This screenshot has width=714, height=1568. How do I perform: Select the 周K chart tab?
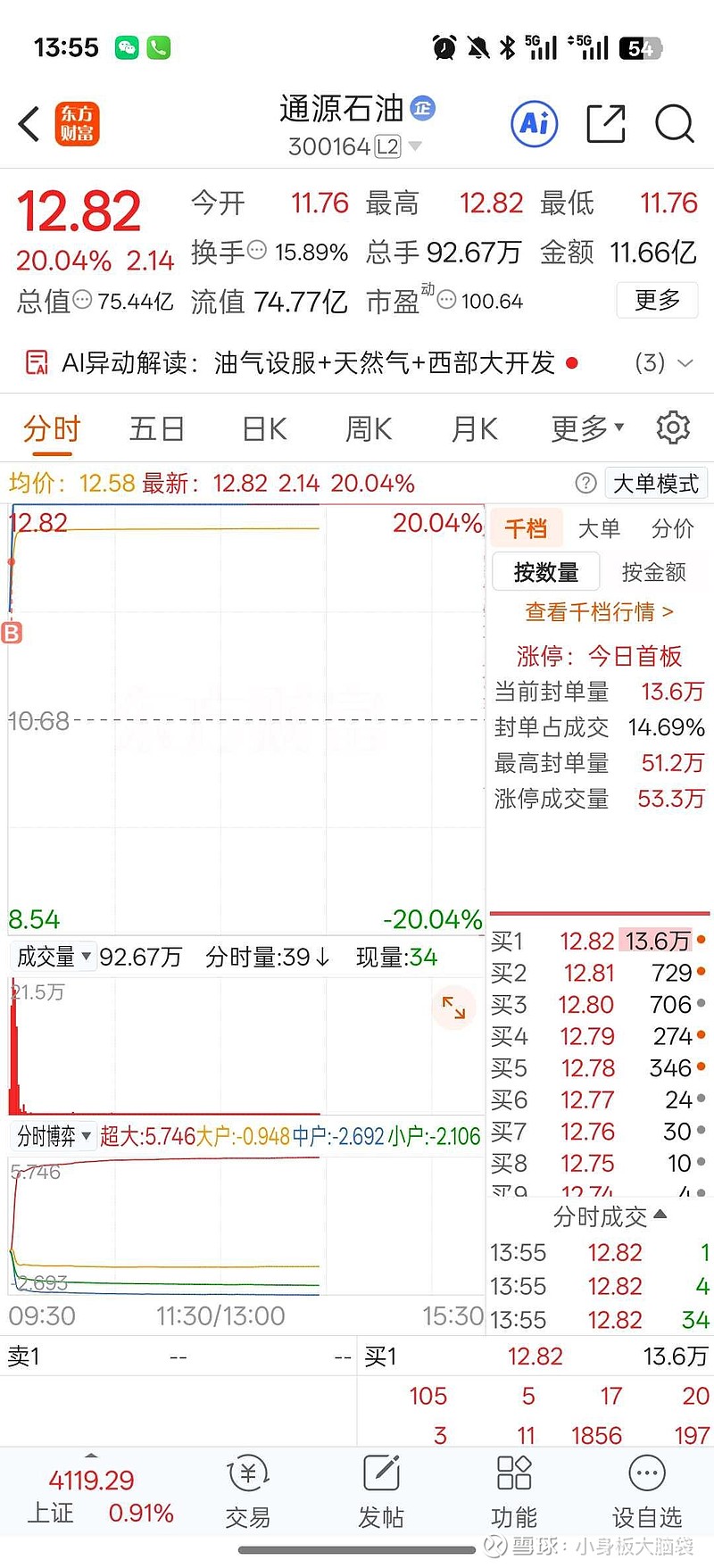[367, 428]
